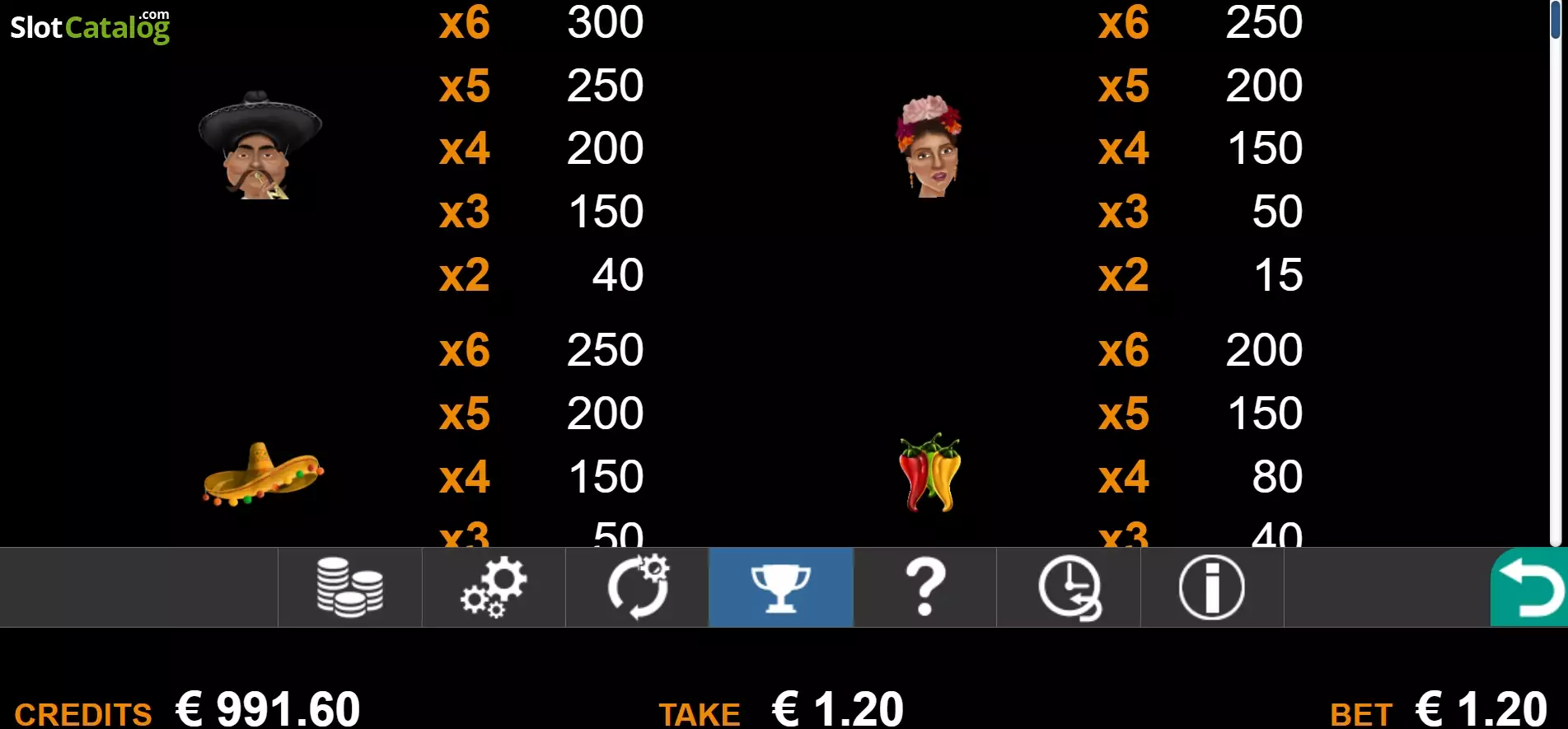
Task: Open autoplay settings
Action: click(x=637, y=587)
